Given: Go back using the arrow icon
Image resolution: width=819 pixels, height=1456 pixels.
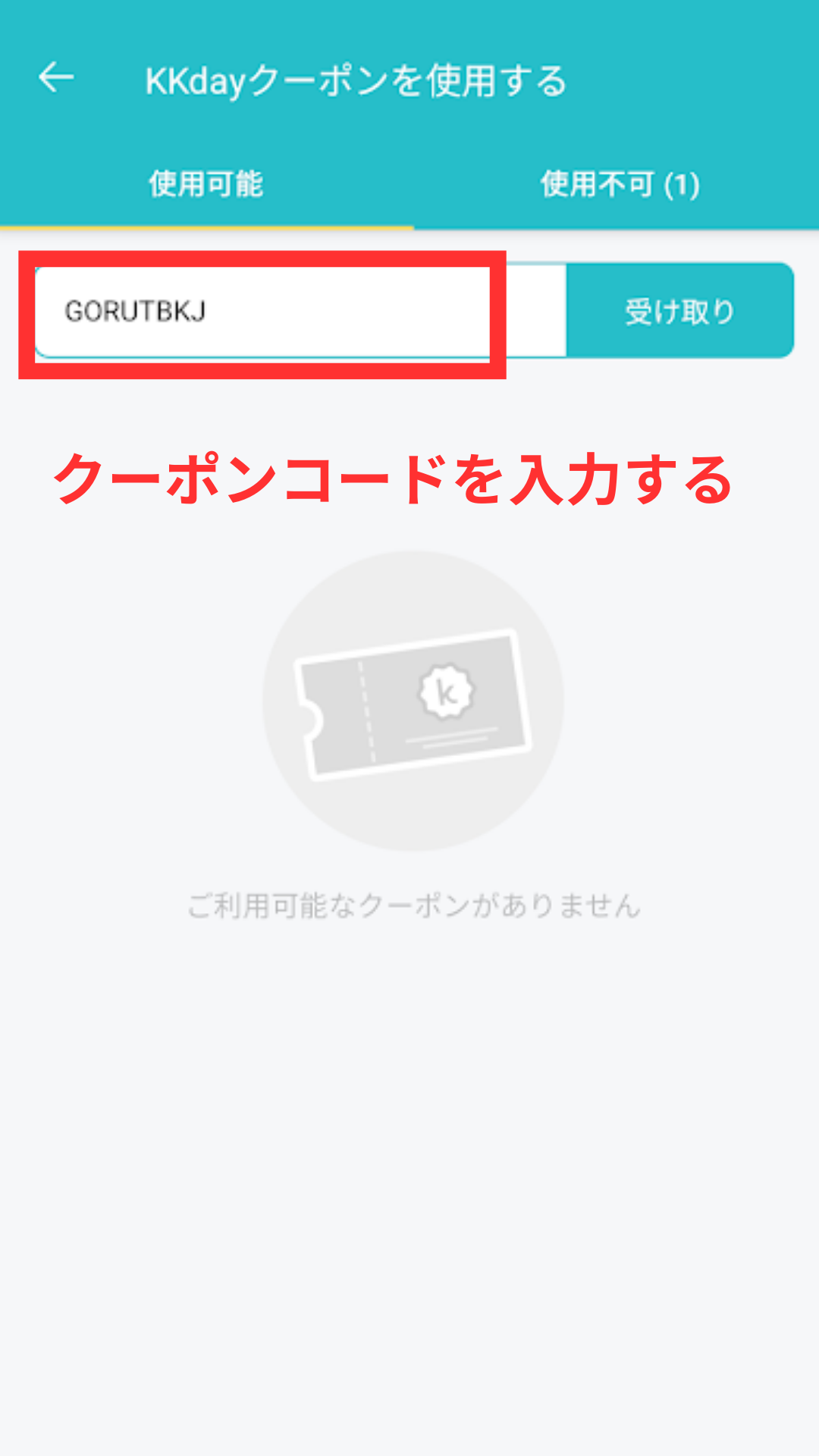Looking at the screenshot, I should 56,77.
